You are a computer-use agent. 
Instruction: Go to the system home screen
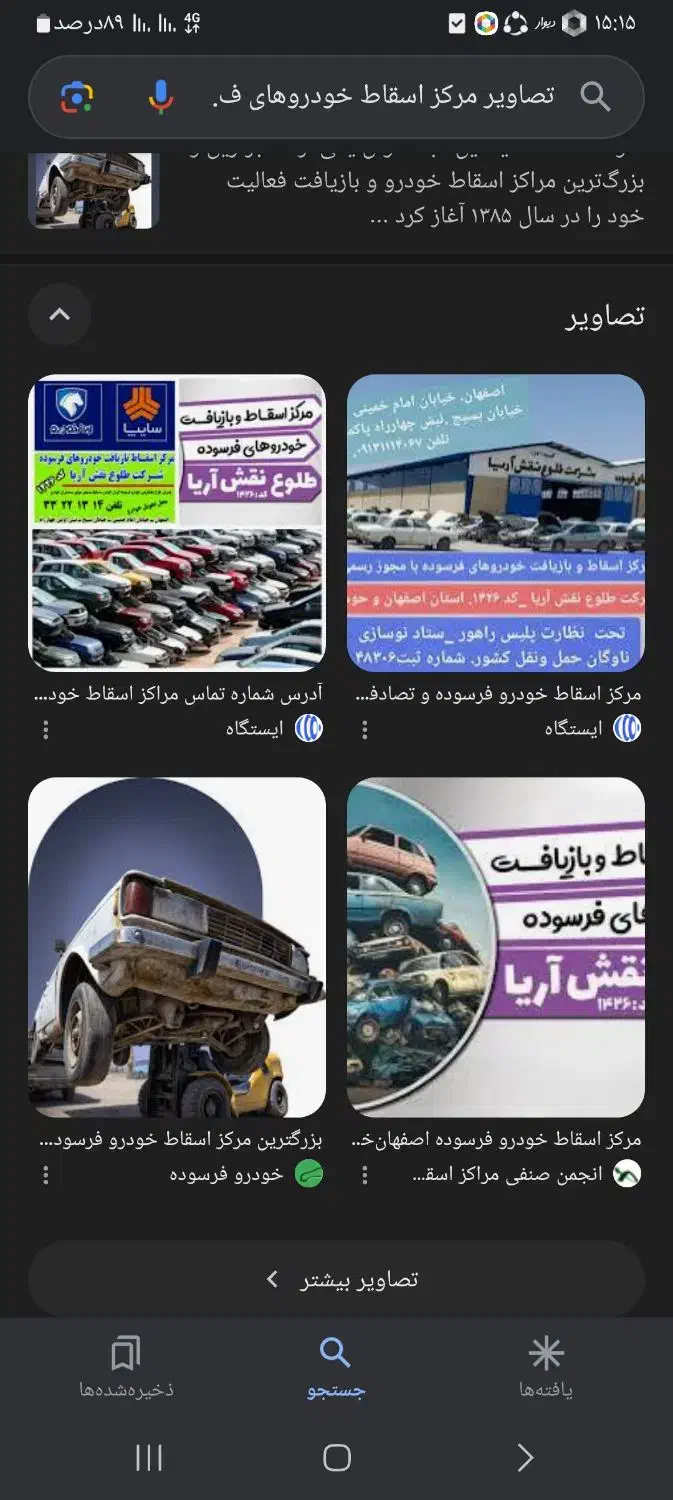point(337,1458)
